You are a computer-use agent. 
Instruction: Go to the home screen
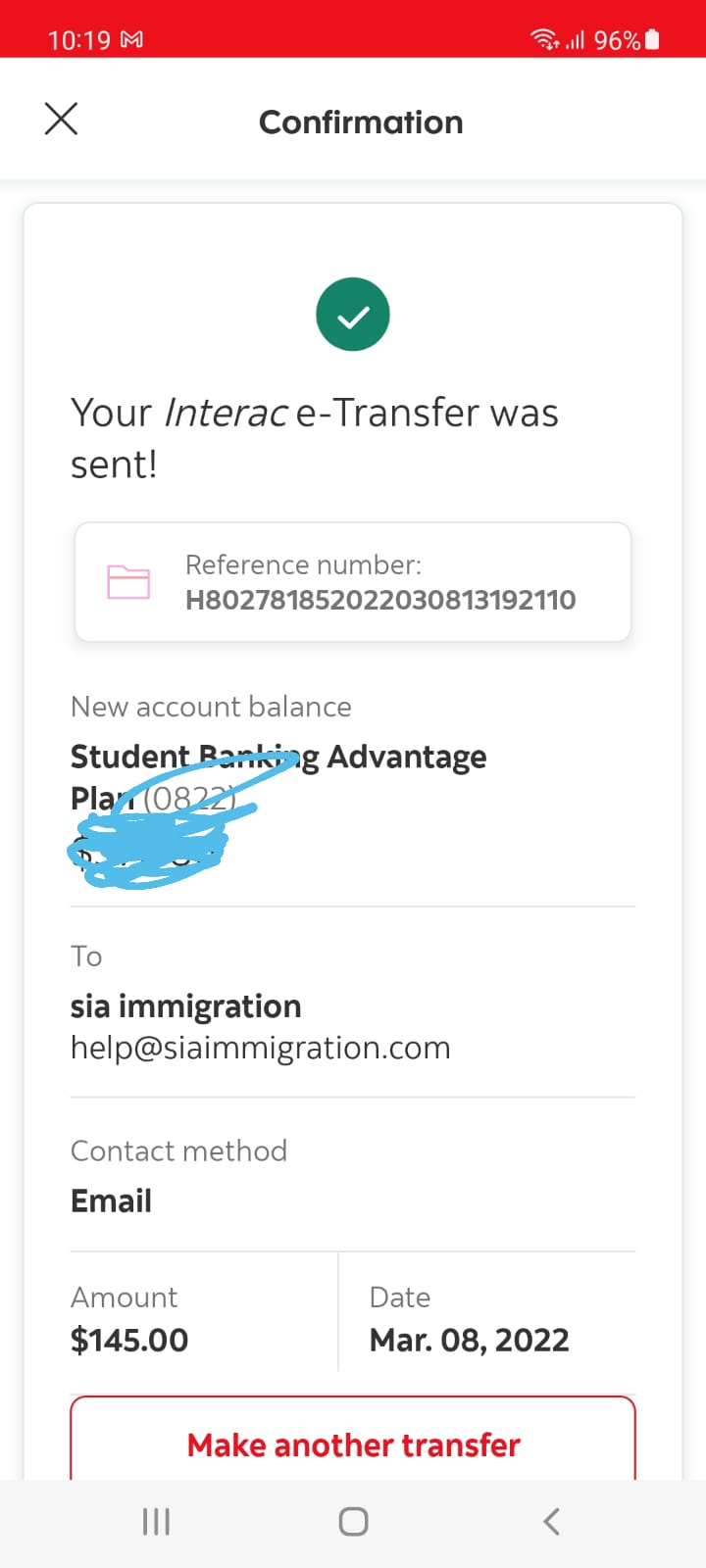tap(353, 1521)
